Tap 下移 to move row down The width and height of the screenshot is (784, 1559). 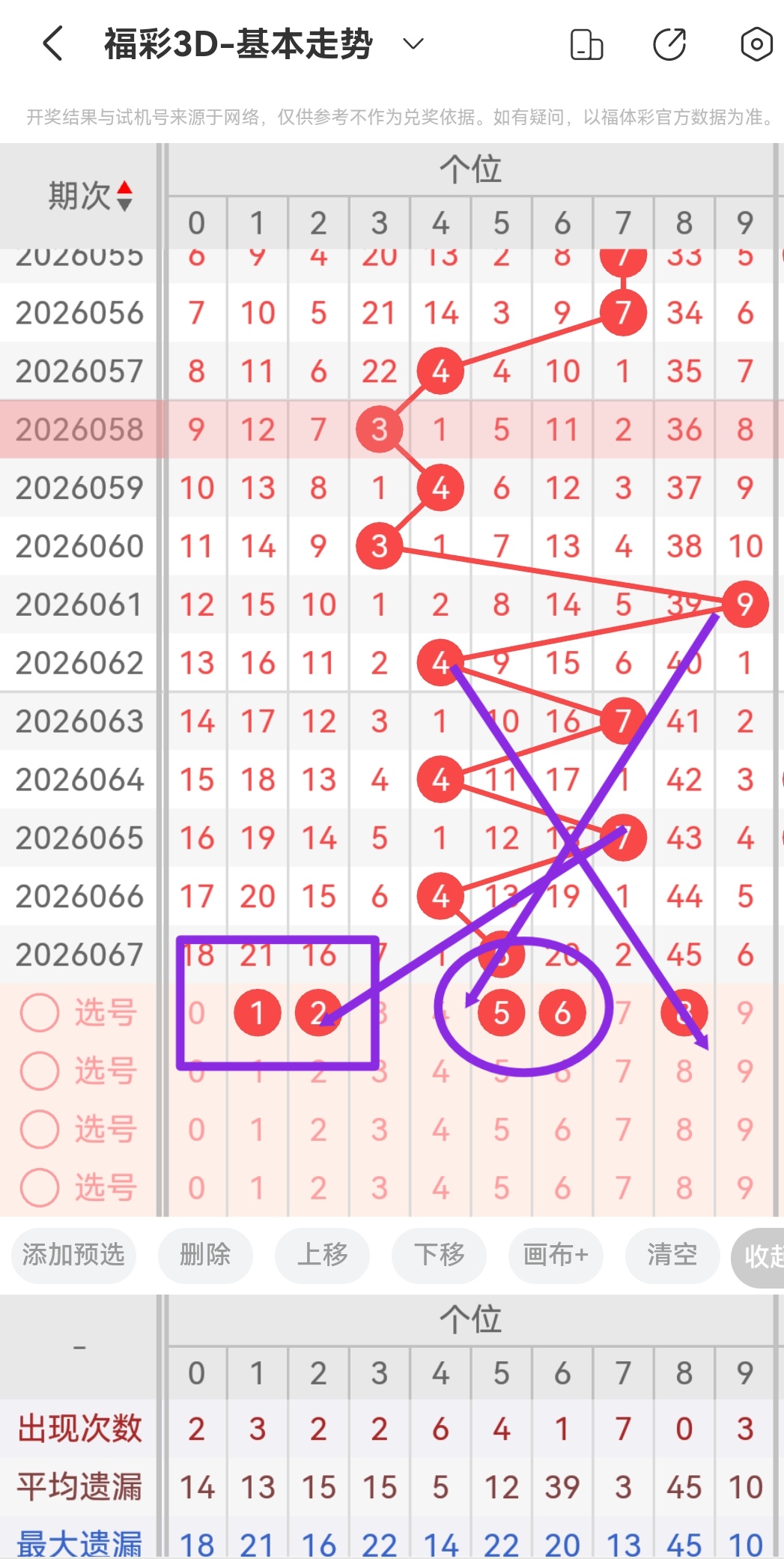pyautogui.click(x=439, y=1256)
